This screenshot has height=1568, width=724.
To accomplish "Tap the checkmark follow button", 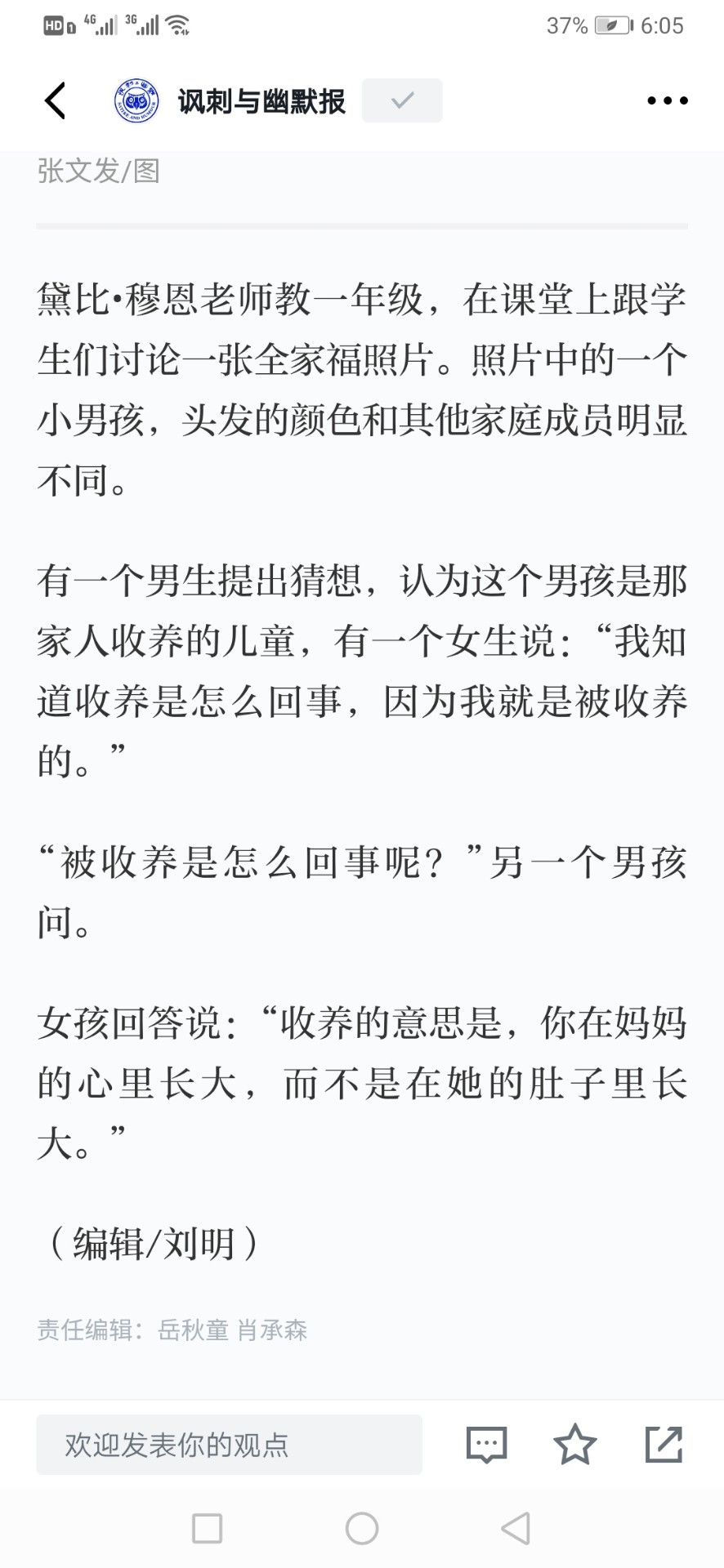I will click(402, 100).
